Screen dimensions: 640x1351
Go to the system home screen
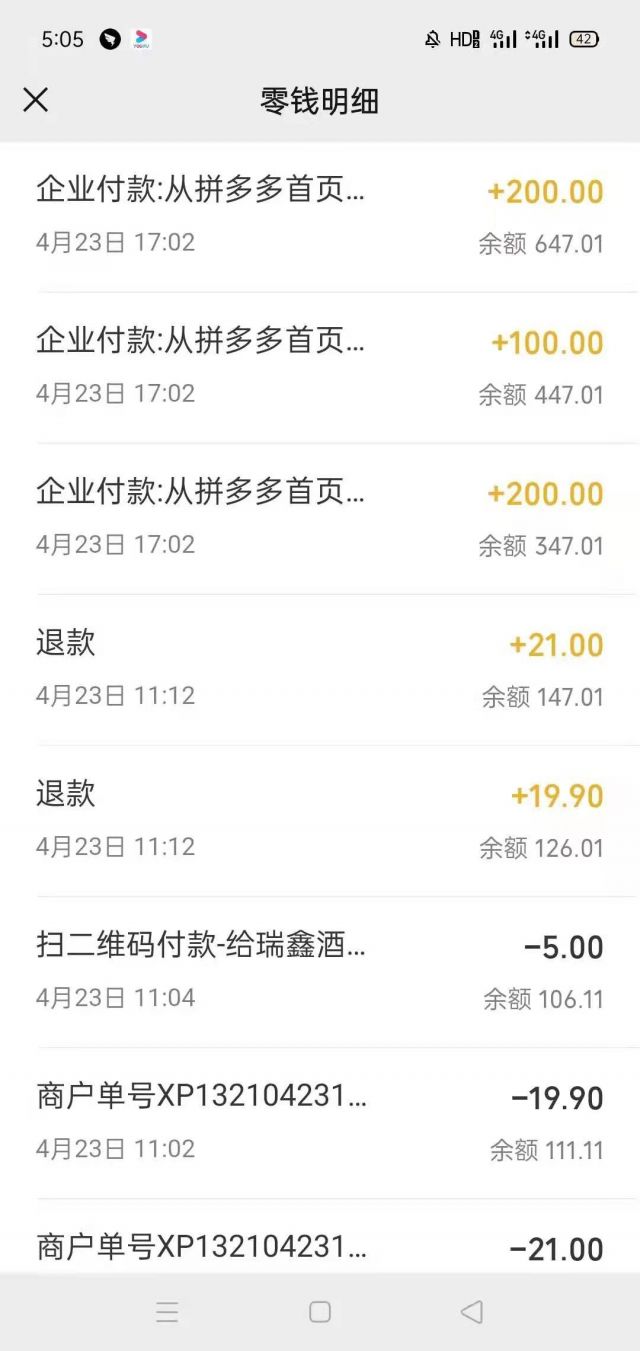coord(320,1312)
